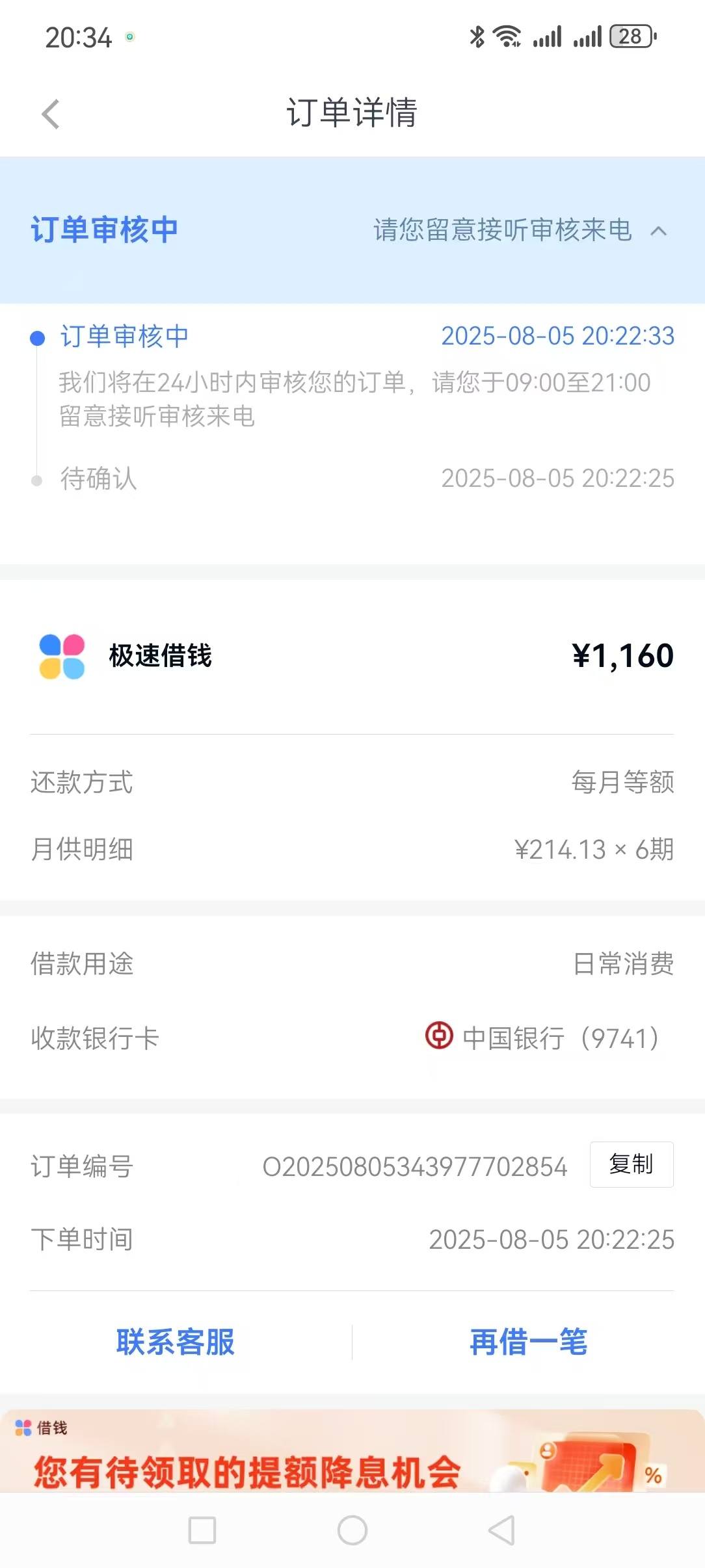Image resolution: width=705 pixels, height=1568 pixels.
Task: Copy the order number
Action: click(x=631, y=1164)
